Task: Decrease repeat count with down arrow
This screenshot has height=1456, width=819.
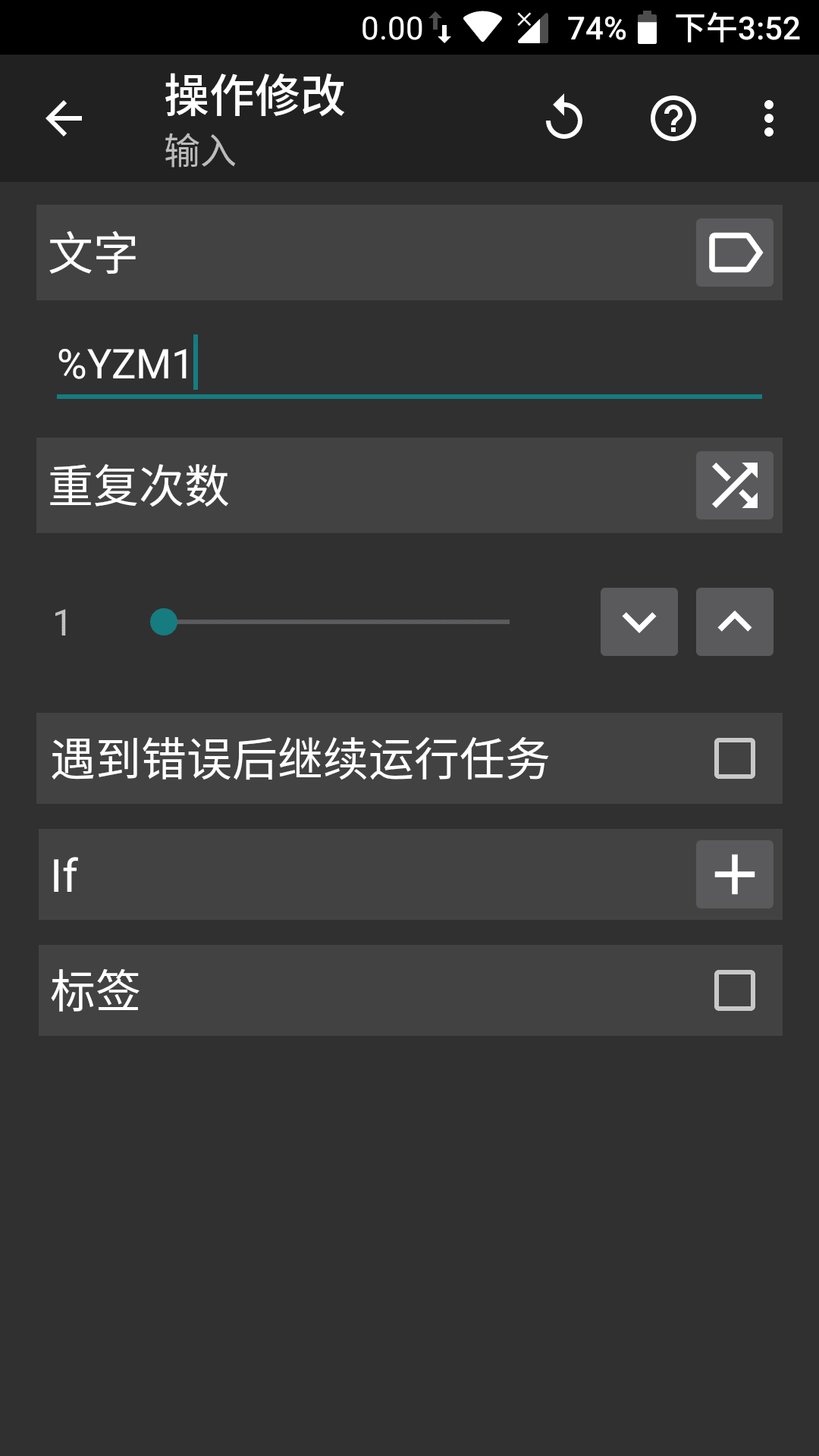Action: 639,622
